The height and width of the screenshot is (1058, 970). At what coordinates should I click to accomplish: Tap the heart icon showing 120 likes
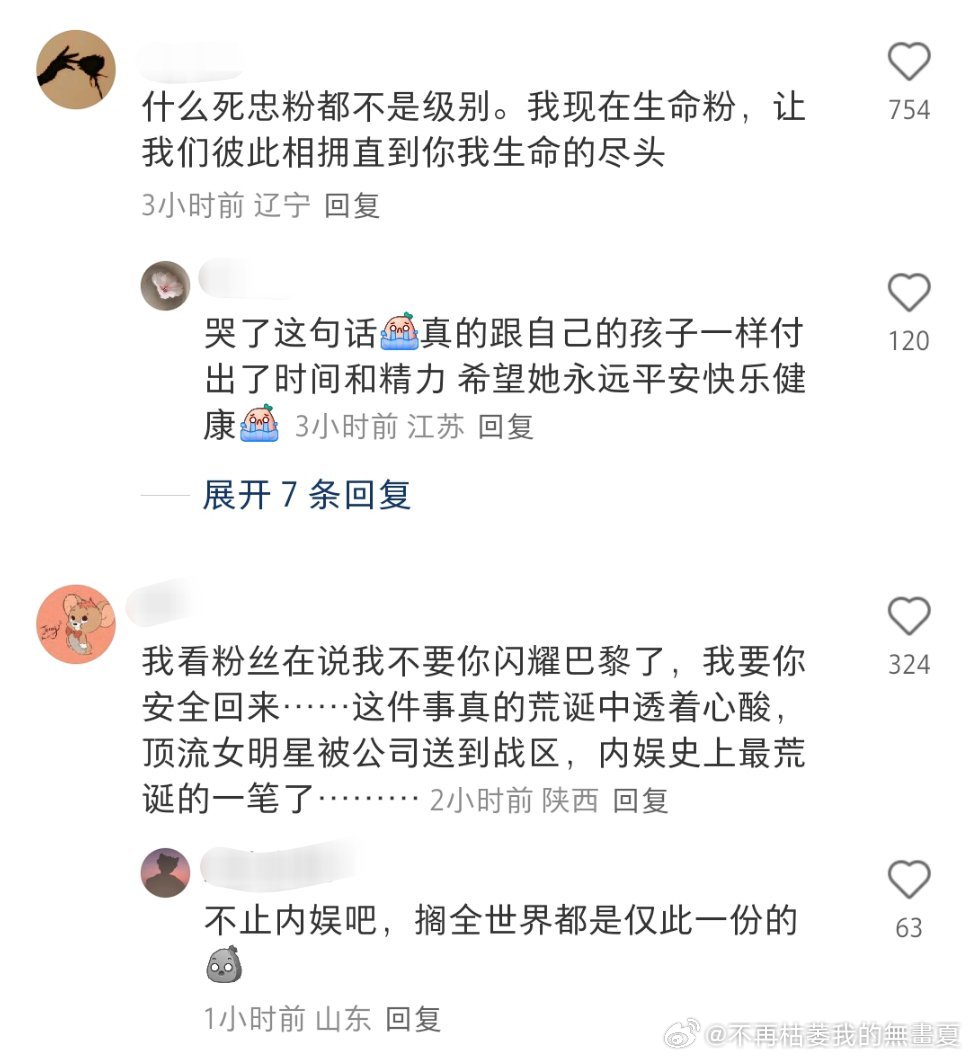(x=908, y=290)
